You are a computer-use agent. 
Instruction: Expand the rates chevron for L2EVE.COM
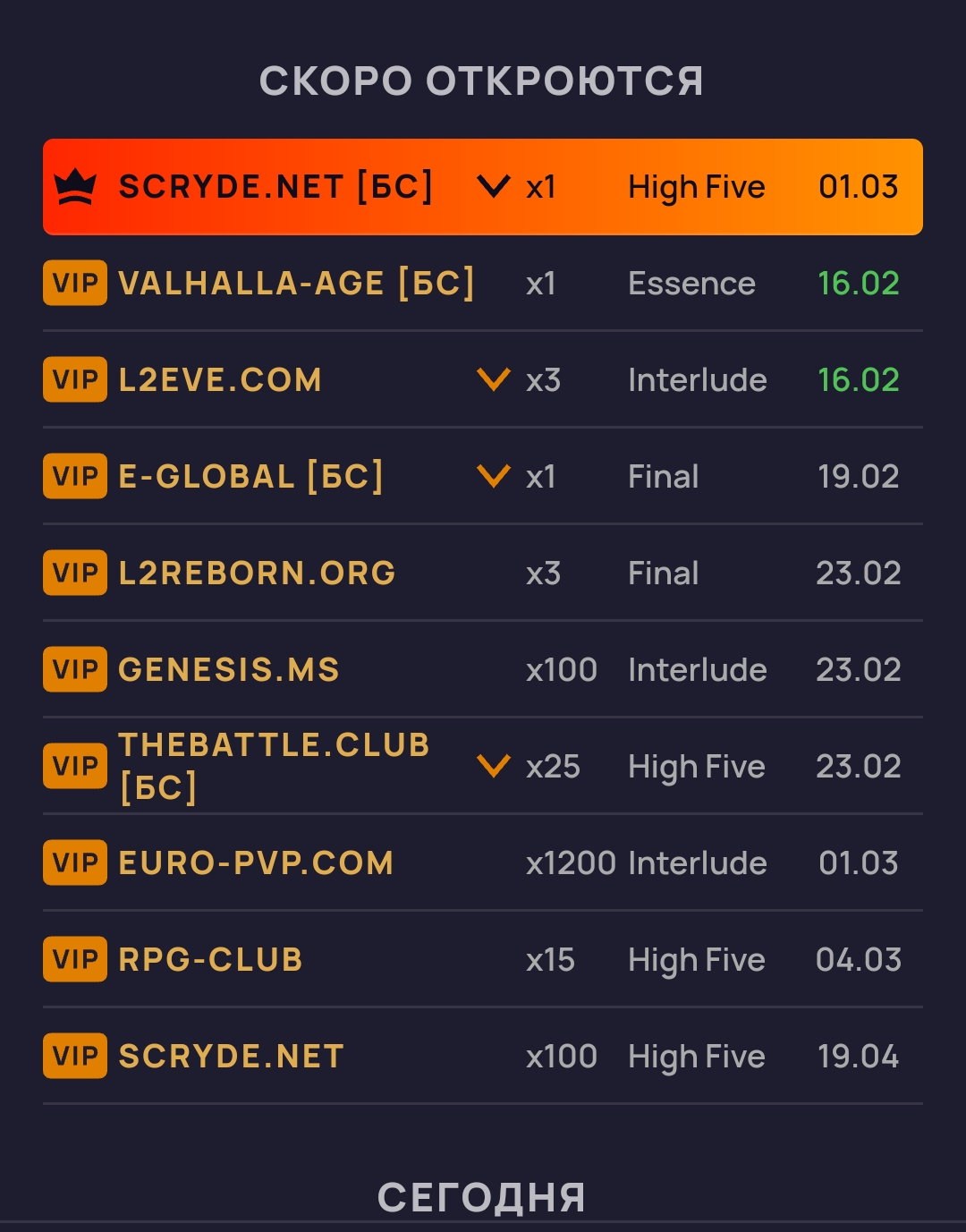(494, 380)
